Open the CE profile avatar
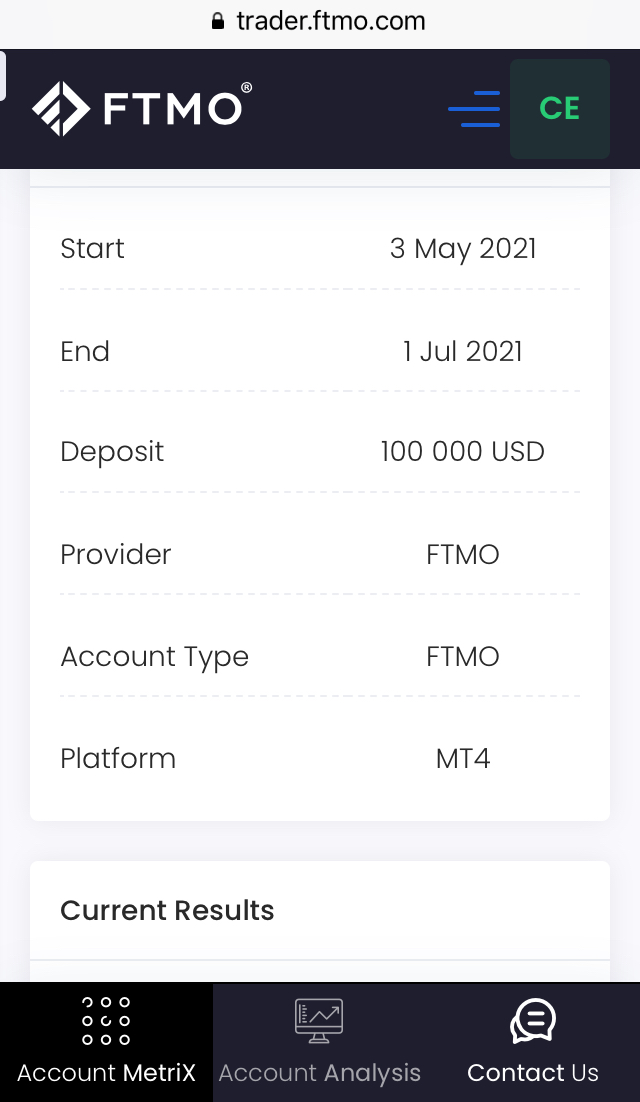This screenshot has height=1102, width=640. pyautogui.click(x=560, y=109)
